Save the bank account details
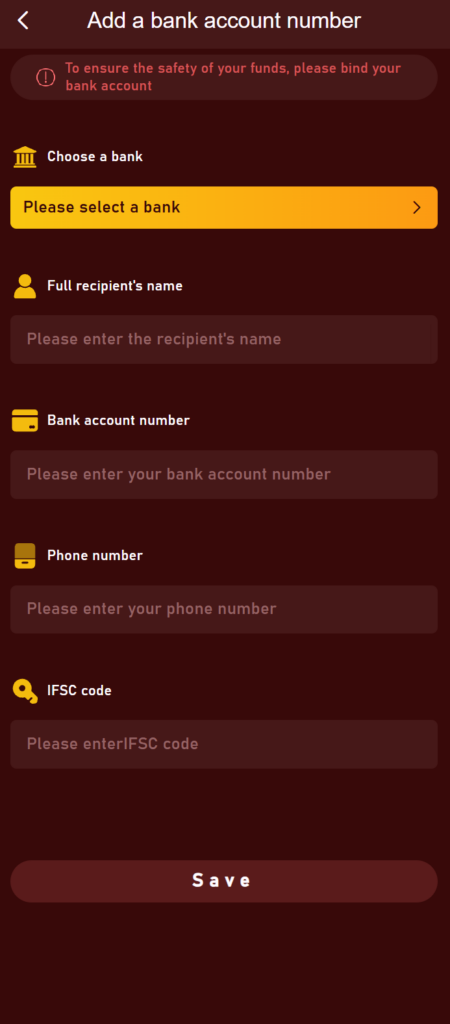Viewport: 450px width, 1024px height. [224, 881]
